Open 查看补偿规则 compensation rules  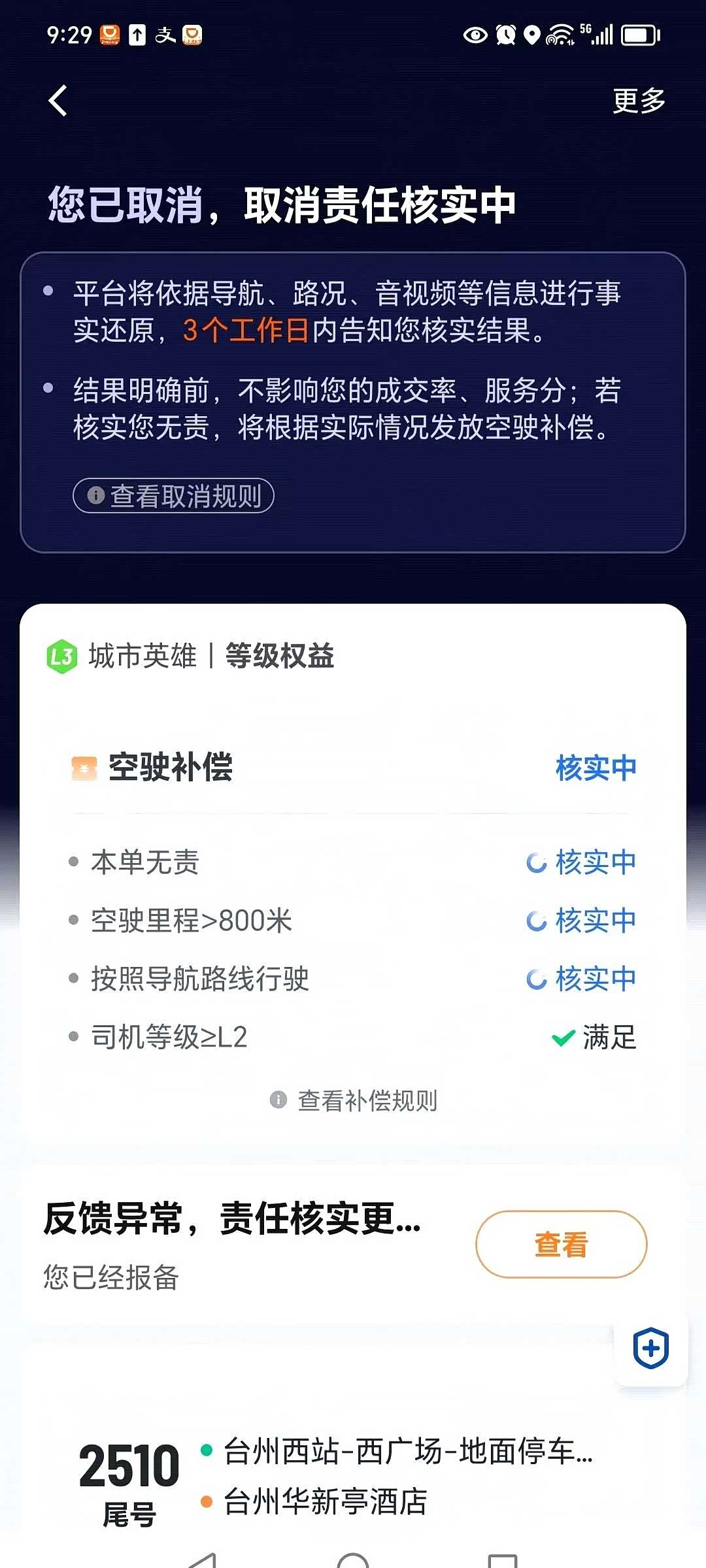coord(354,1101)
